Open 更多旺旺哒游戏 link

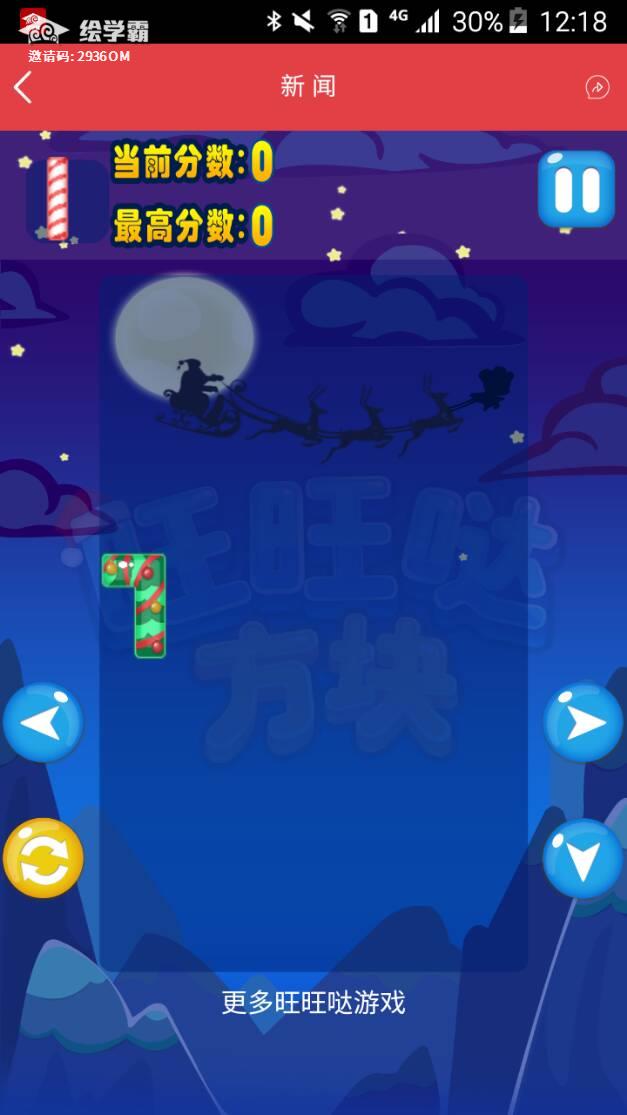point(313,1002)
